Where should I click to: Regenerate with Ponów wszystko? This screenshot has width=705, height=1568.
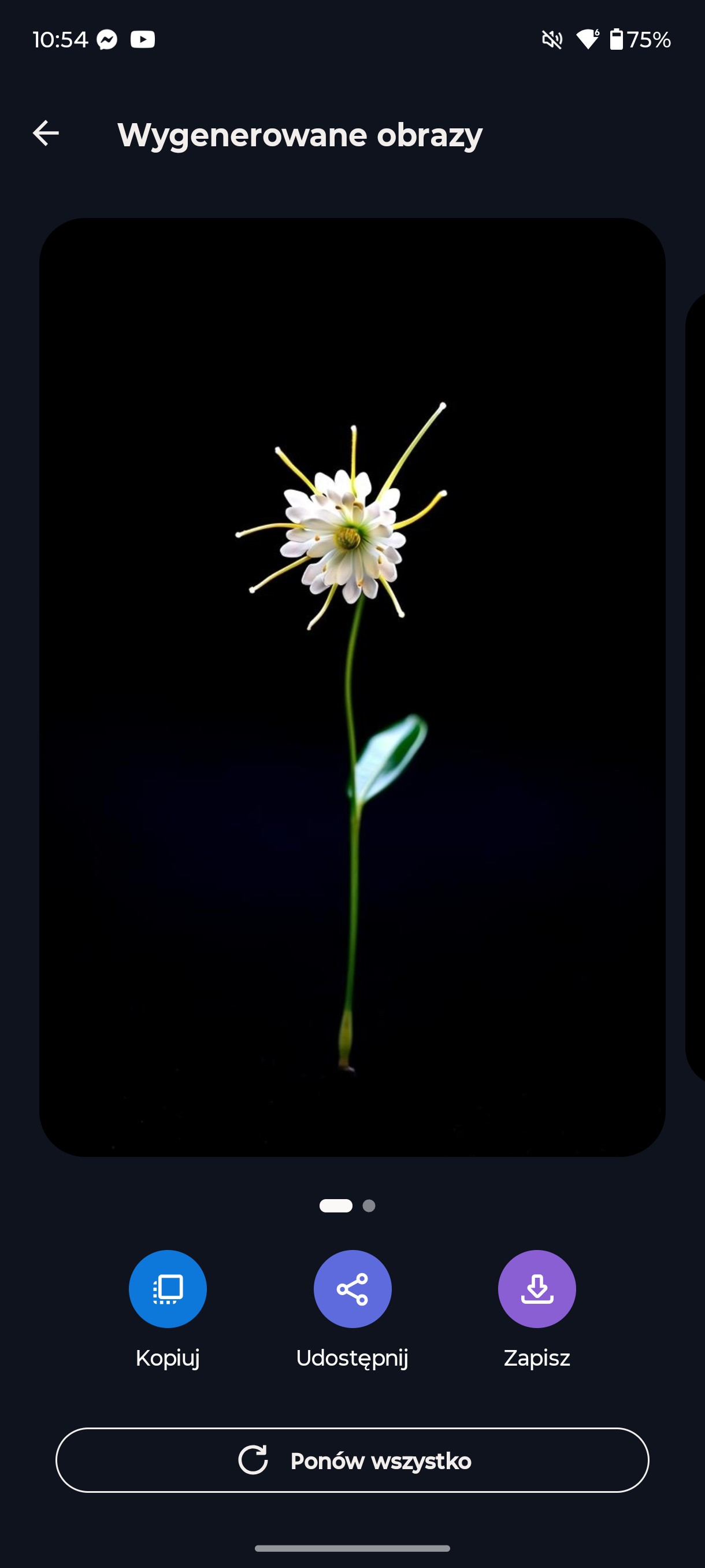point(352,1460)
